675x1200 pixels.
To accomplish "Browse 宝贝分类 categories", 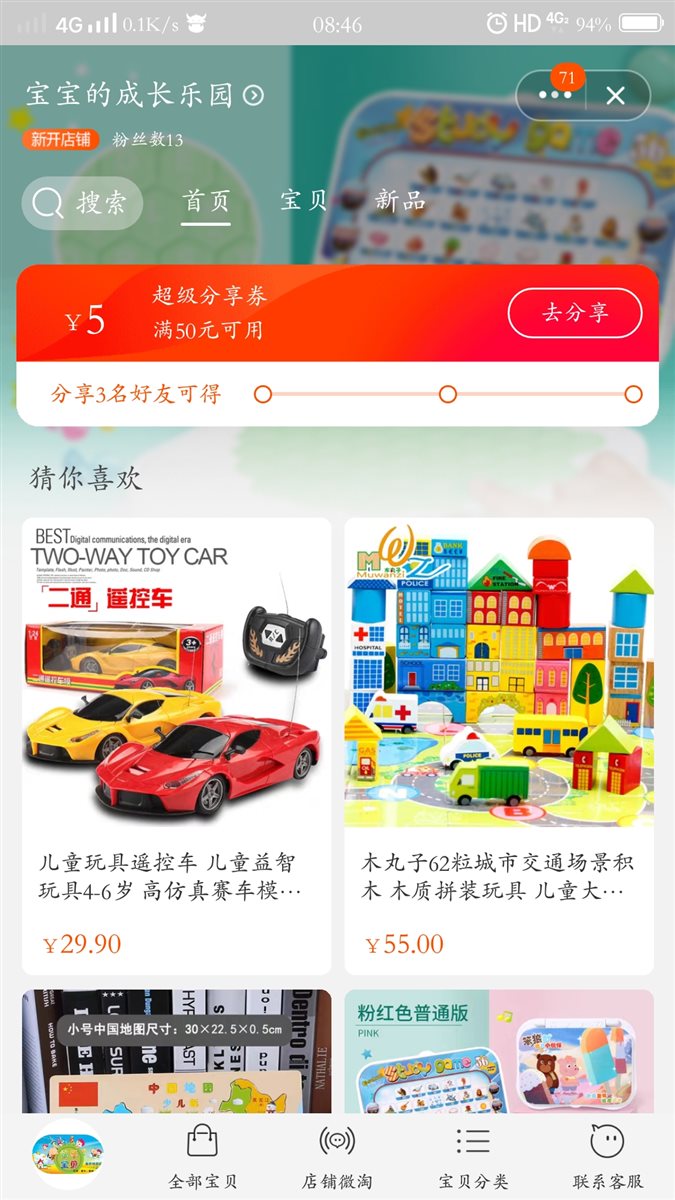I will 473,1157.
